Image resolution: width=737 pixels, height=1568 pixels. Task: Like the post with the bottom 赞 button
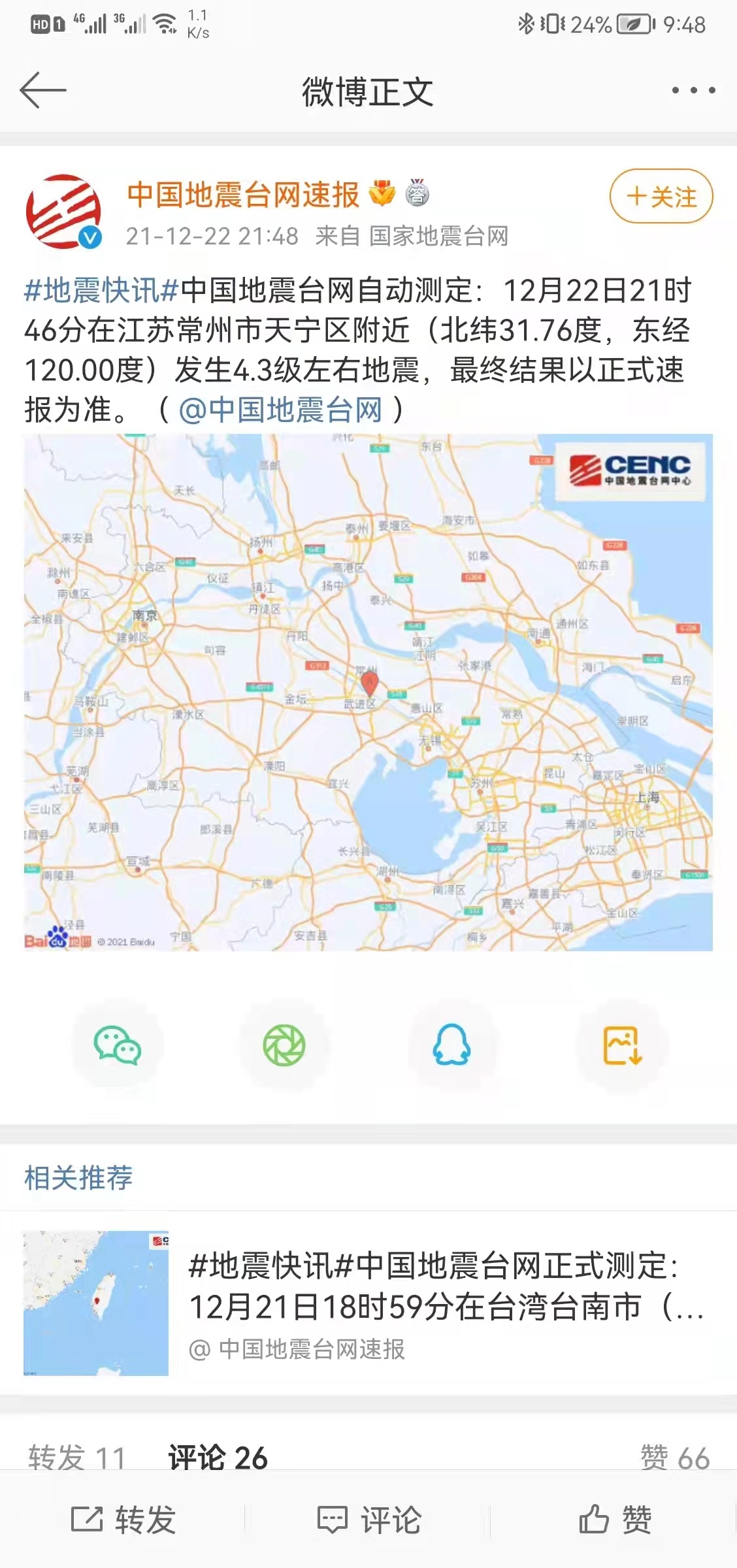(x=614, y=1519)
